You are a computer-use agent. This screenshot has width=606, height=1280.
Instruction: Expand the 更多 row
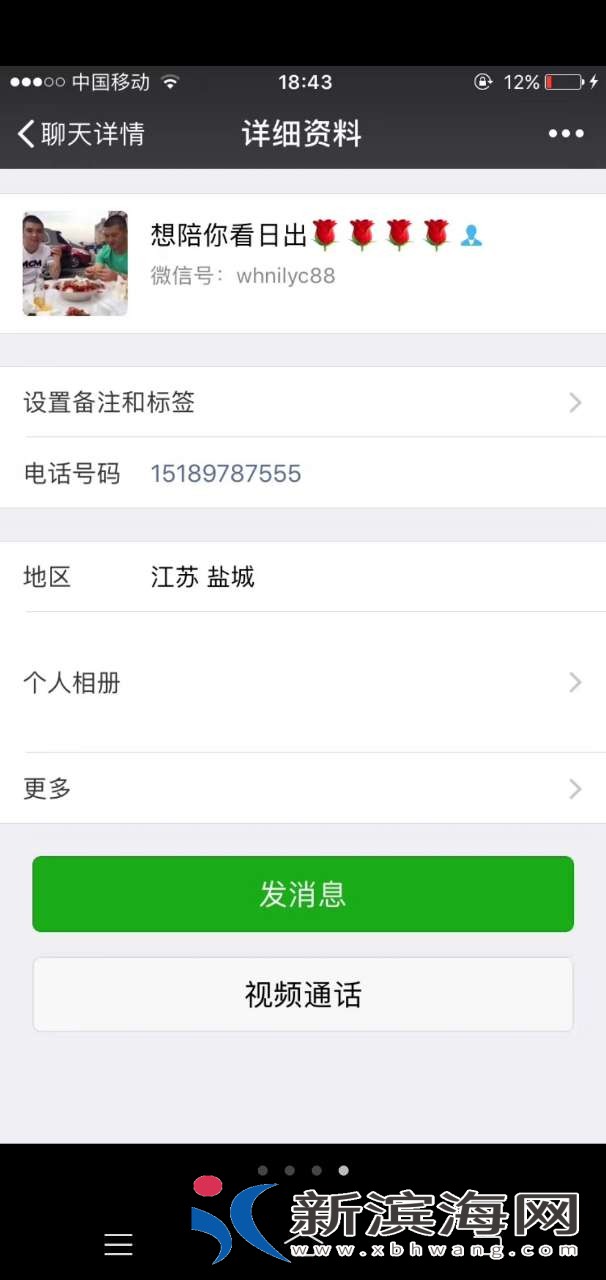click(x=302, y=788)
